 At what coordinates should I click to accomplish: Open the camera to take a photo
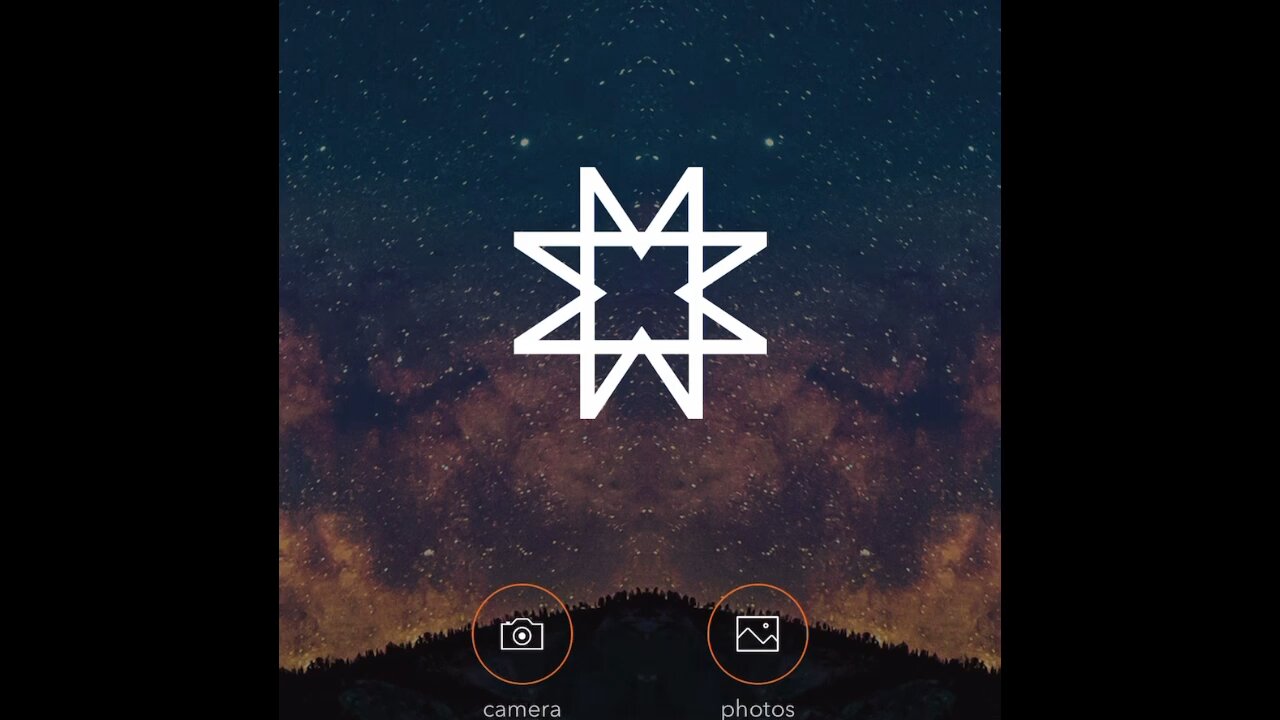tap(522, 634)
